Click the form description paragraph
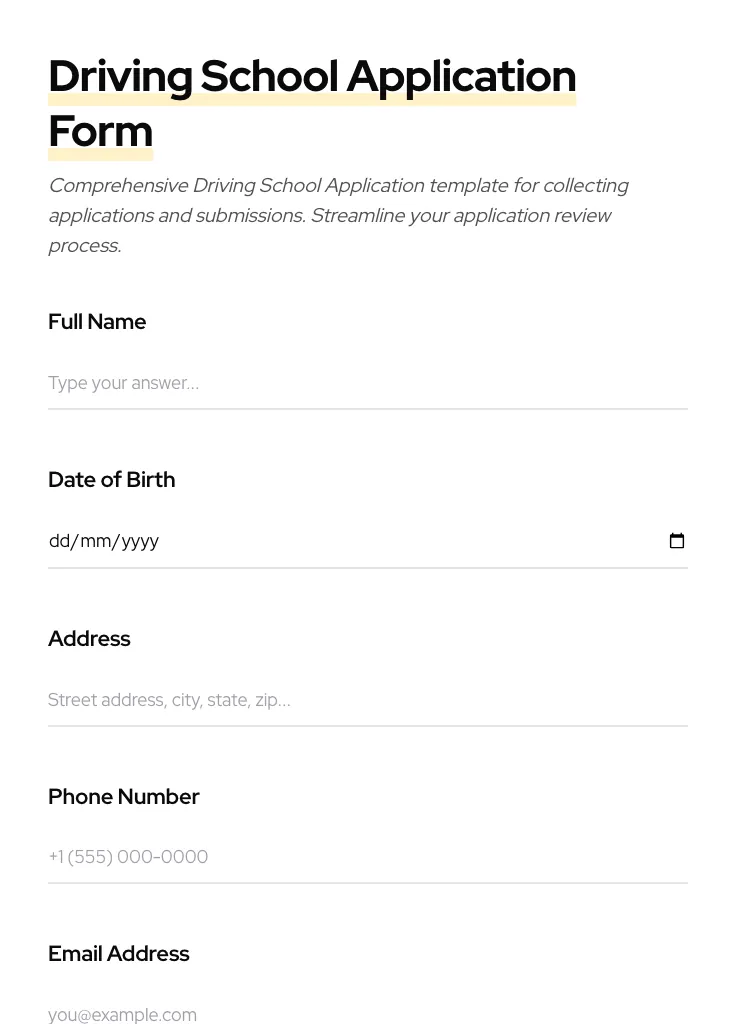736x1024 pixels. click(x=338, y=215)
